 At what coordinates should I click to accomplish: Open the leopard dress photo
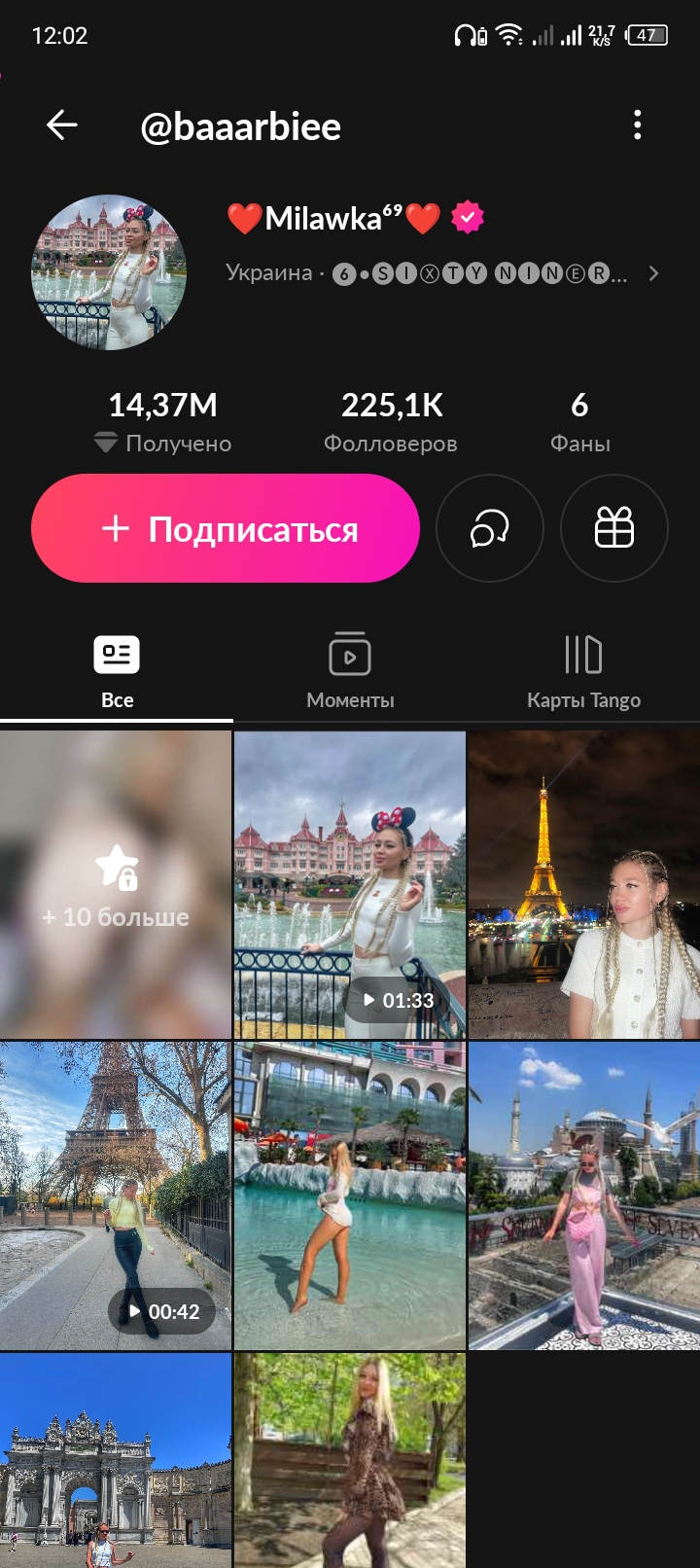pyautogui.click(x=350, y=1460)
